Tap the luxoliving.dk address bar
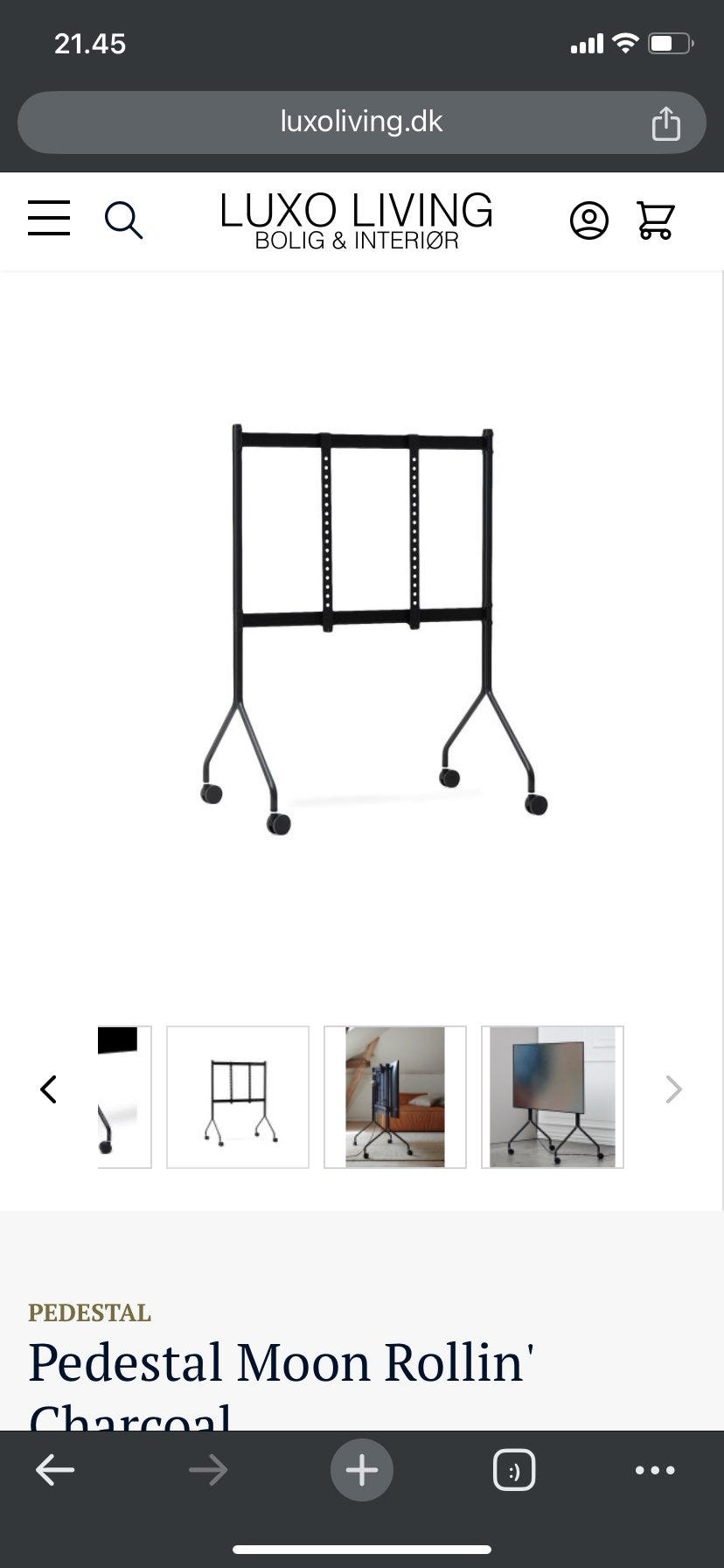The height and width of the screenshot is (1568, 724). click(361, 122)
